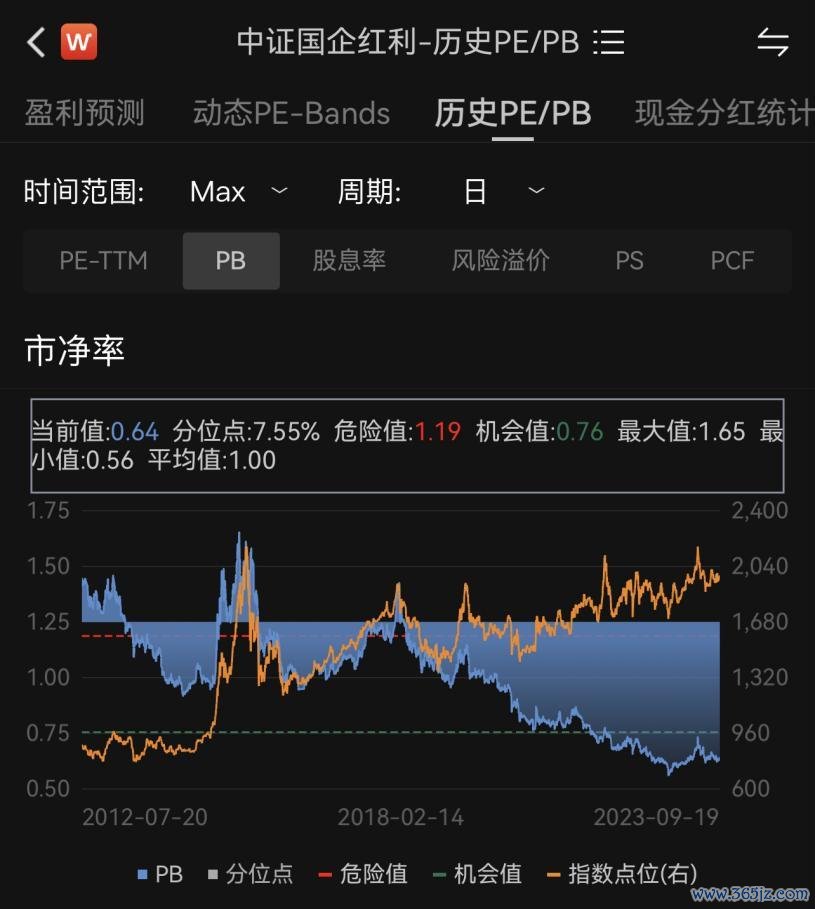This screenshot has height=909, width=815.
Task: Open the 现金分红统计 tab
Action: click(x=724, y=113)
